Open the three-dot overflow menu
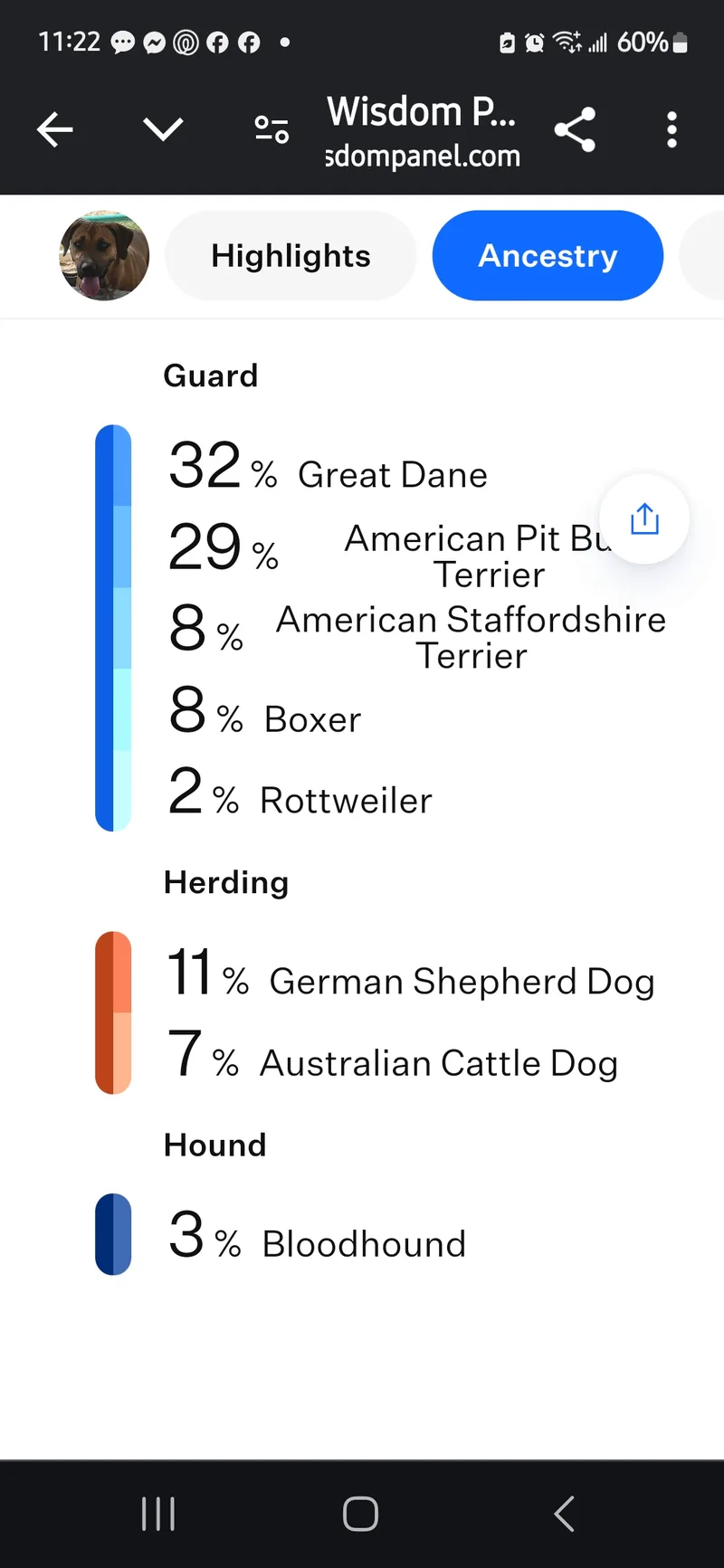The height and width of the screenshot is (1568, 724). (672, 130)
